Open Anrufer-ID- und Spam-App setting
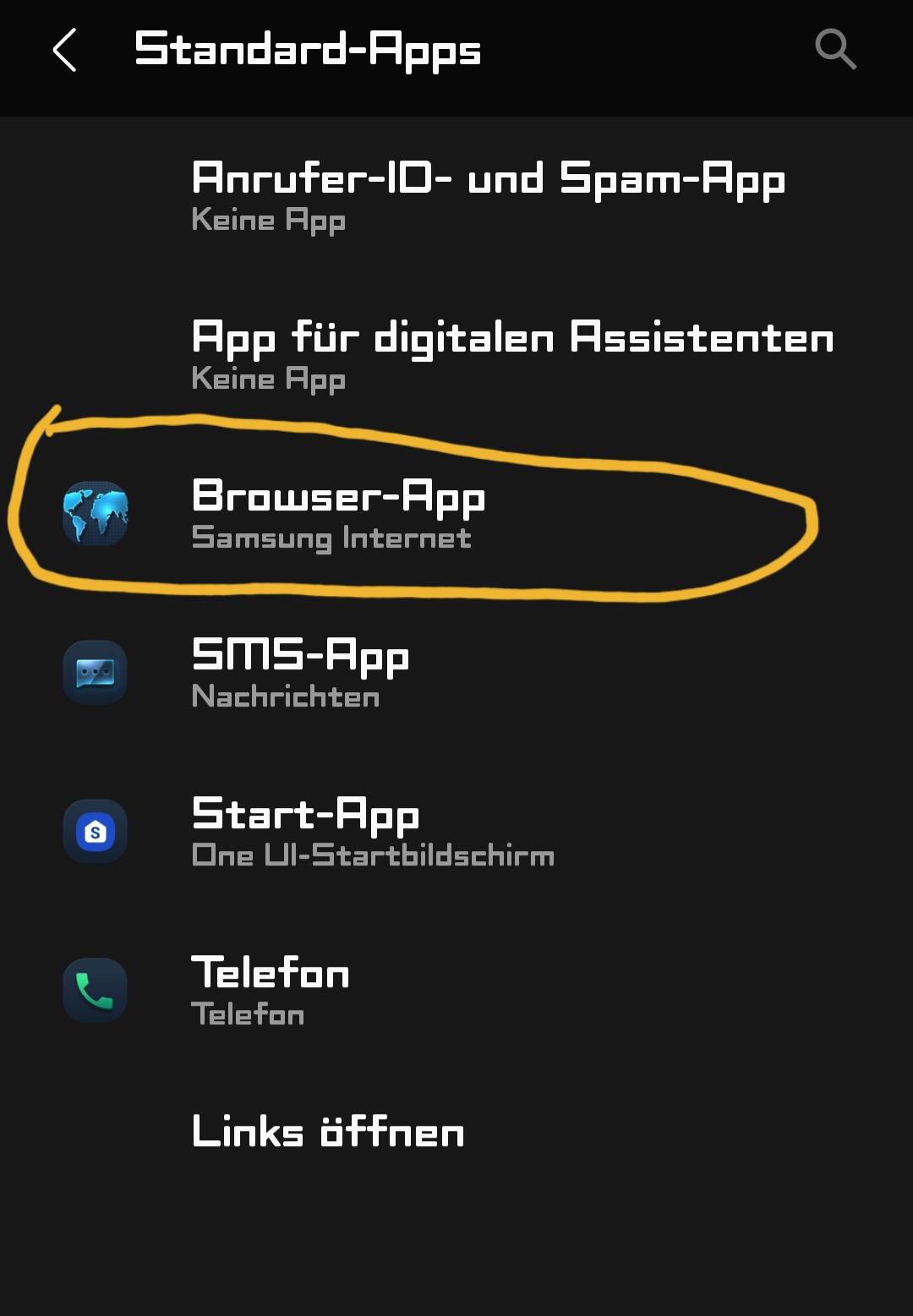This screenshot has width=913, height=1316. click(488, 196)
